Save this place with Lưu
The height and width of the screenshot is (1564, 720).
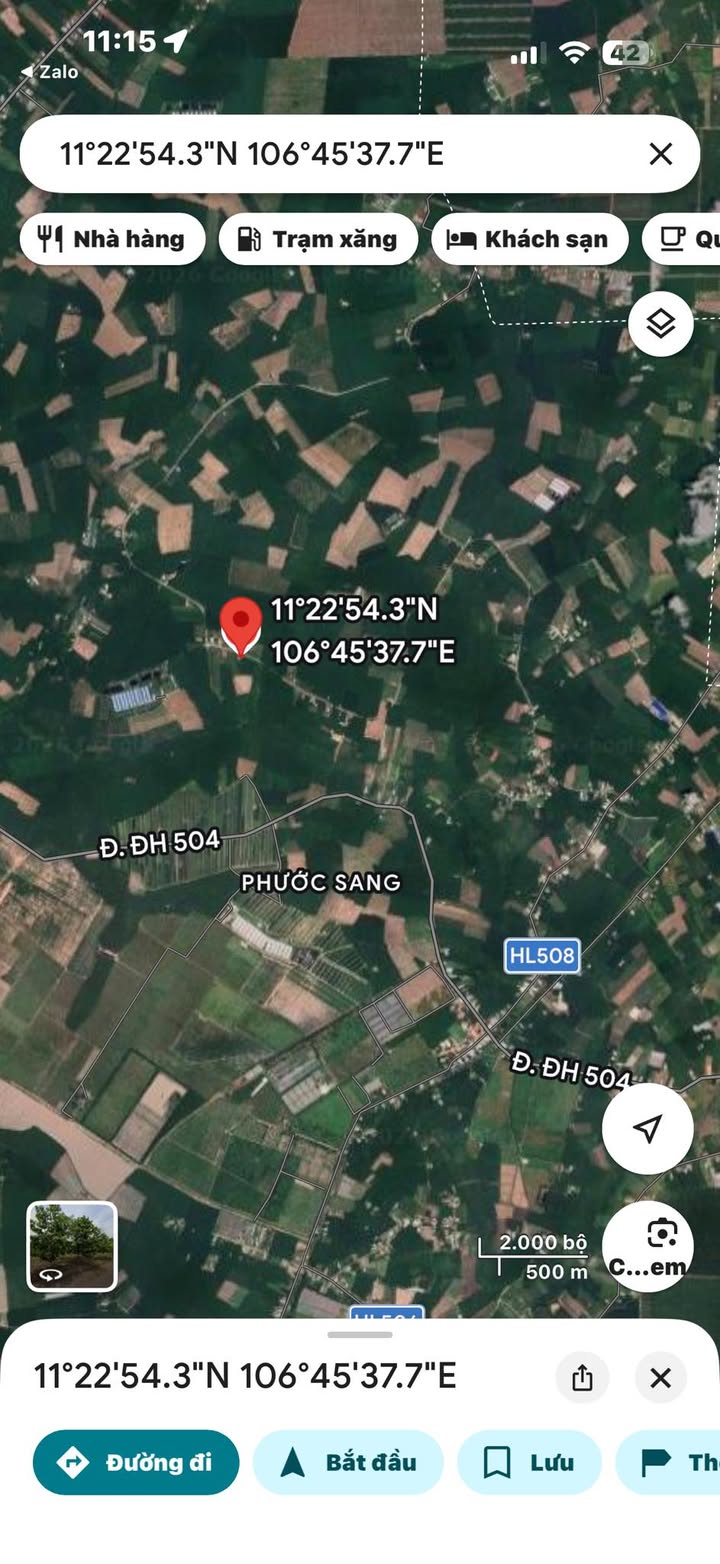(529, 1462)
